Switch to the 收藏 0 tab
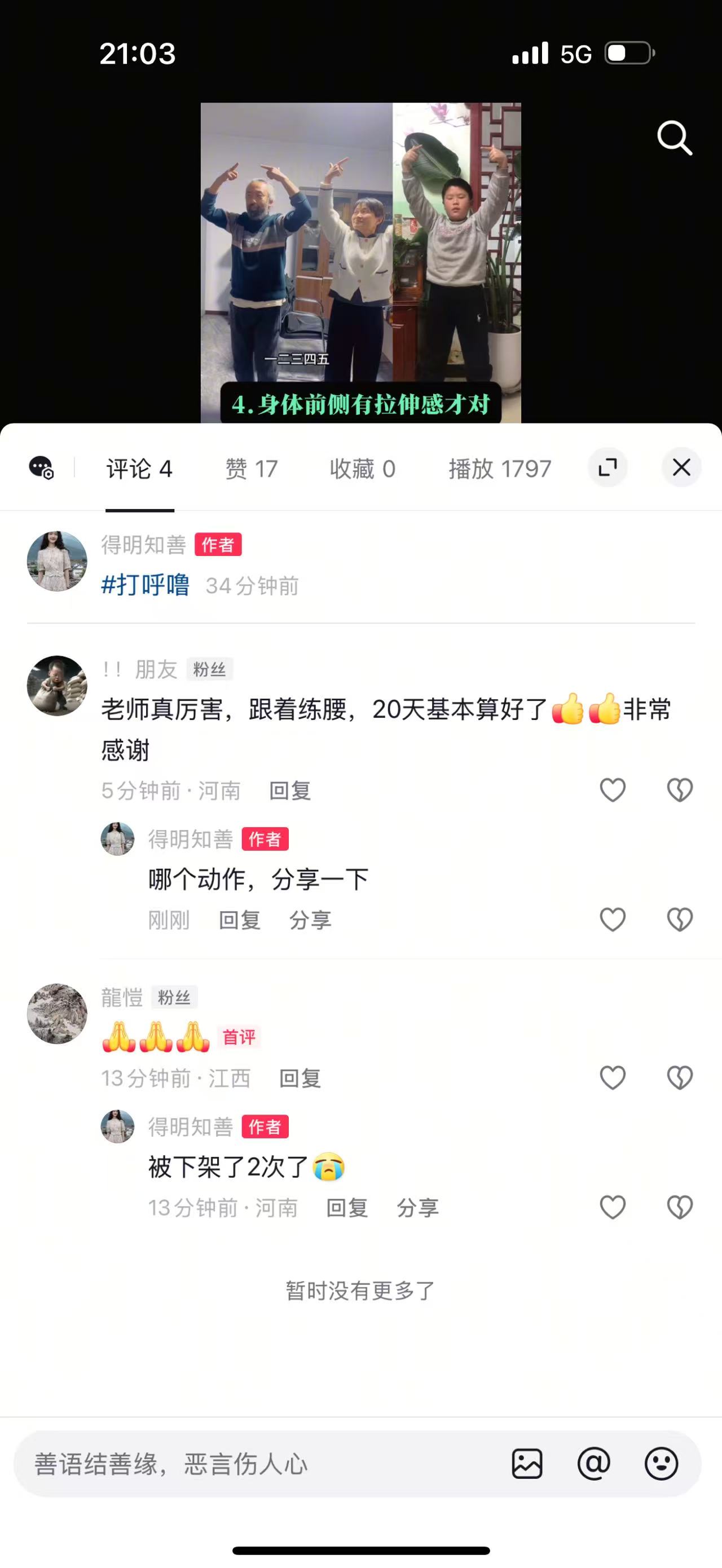The height and width of the screenshot is (1568, 722). pos(362,469)
